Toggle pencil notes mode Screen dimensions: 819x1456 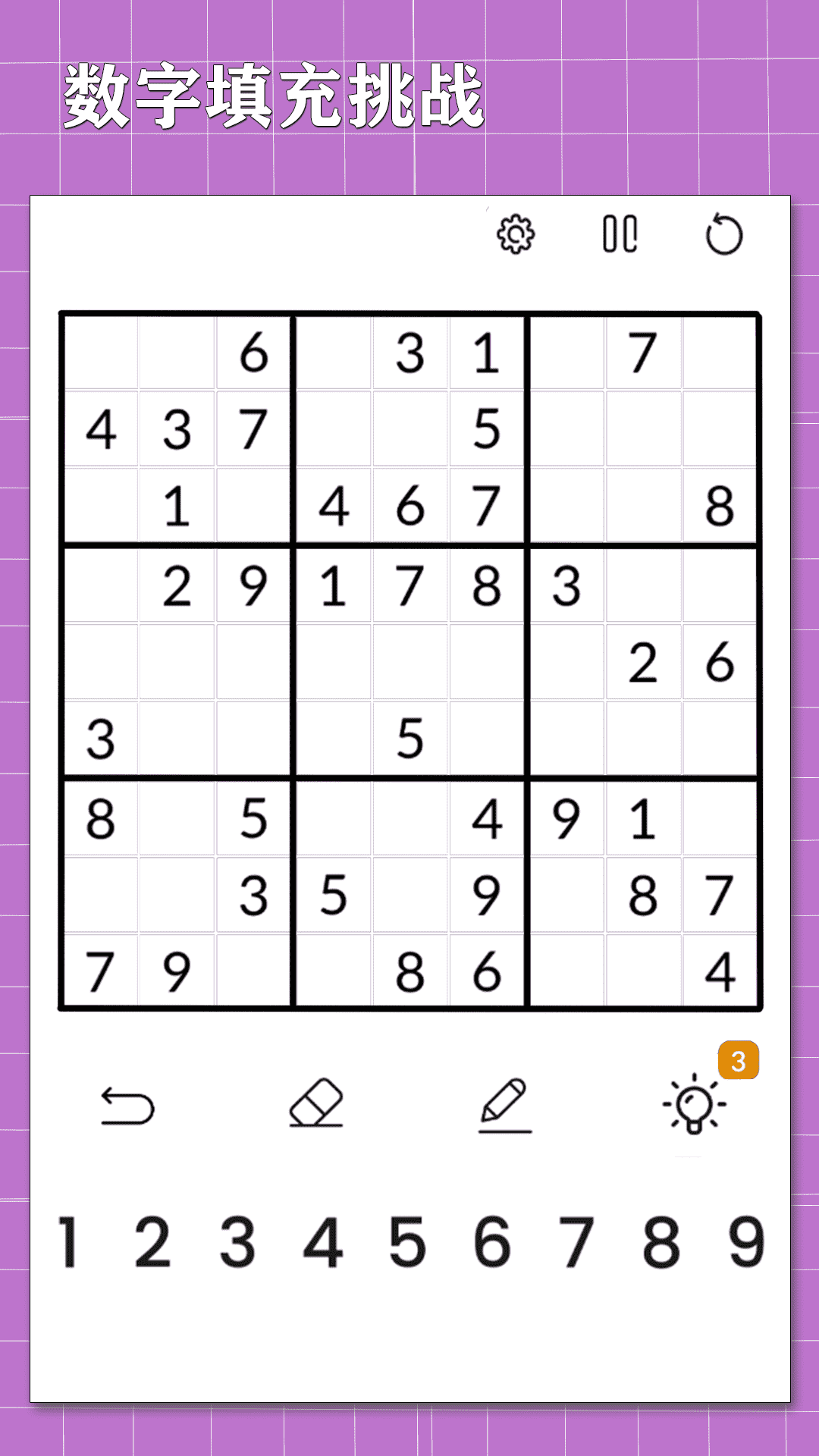pos(505,1104)
